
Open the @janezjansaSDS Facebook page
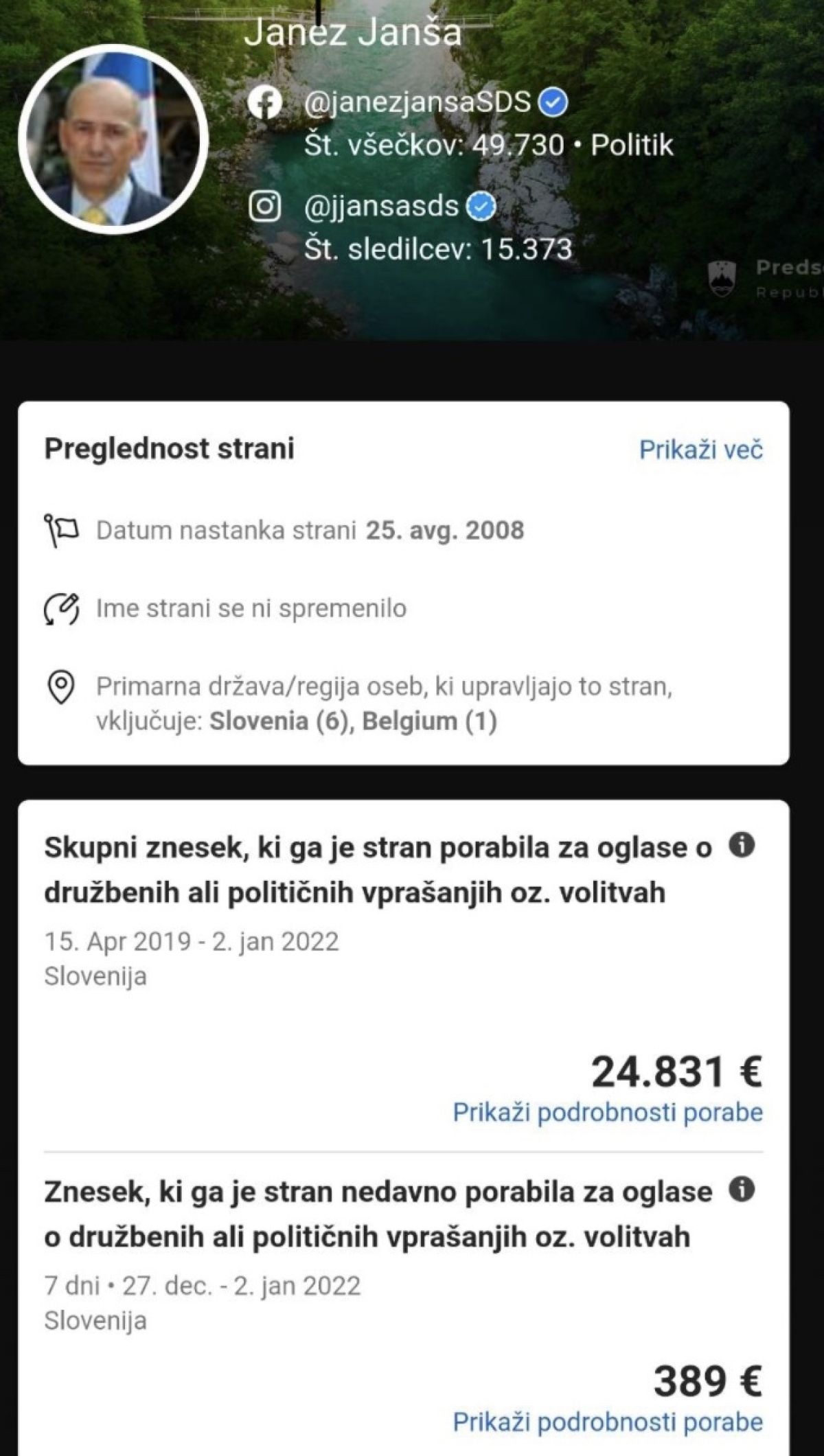[x=417, y=103]
